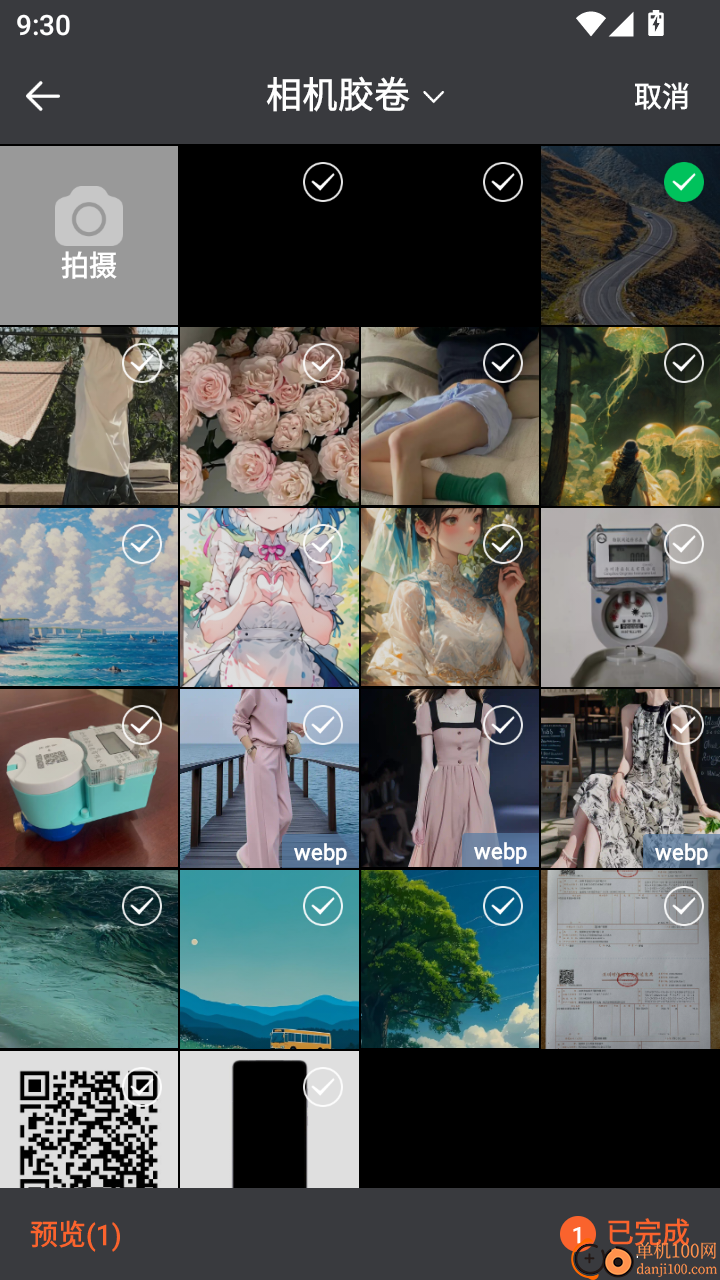Deselect the winding mountain road photo
The image size is (720, 1280).
click(x=684, y=182)
